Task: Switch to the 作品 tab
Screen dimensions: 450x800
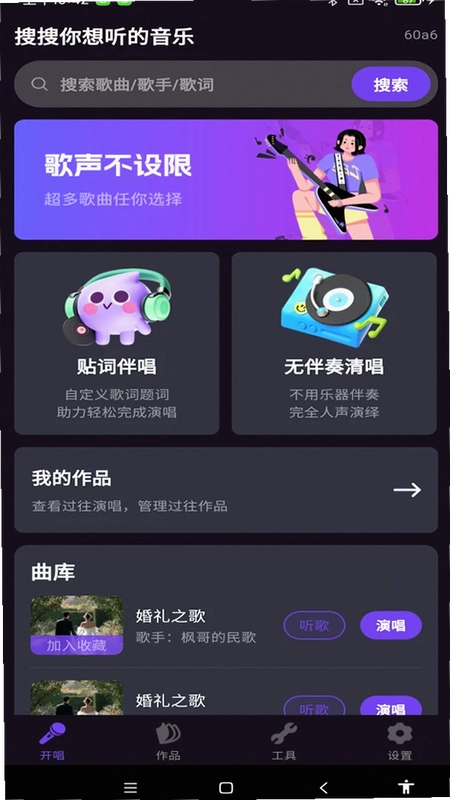Action: click(x=168, y=742)
